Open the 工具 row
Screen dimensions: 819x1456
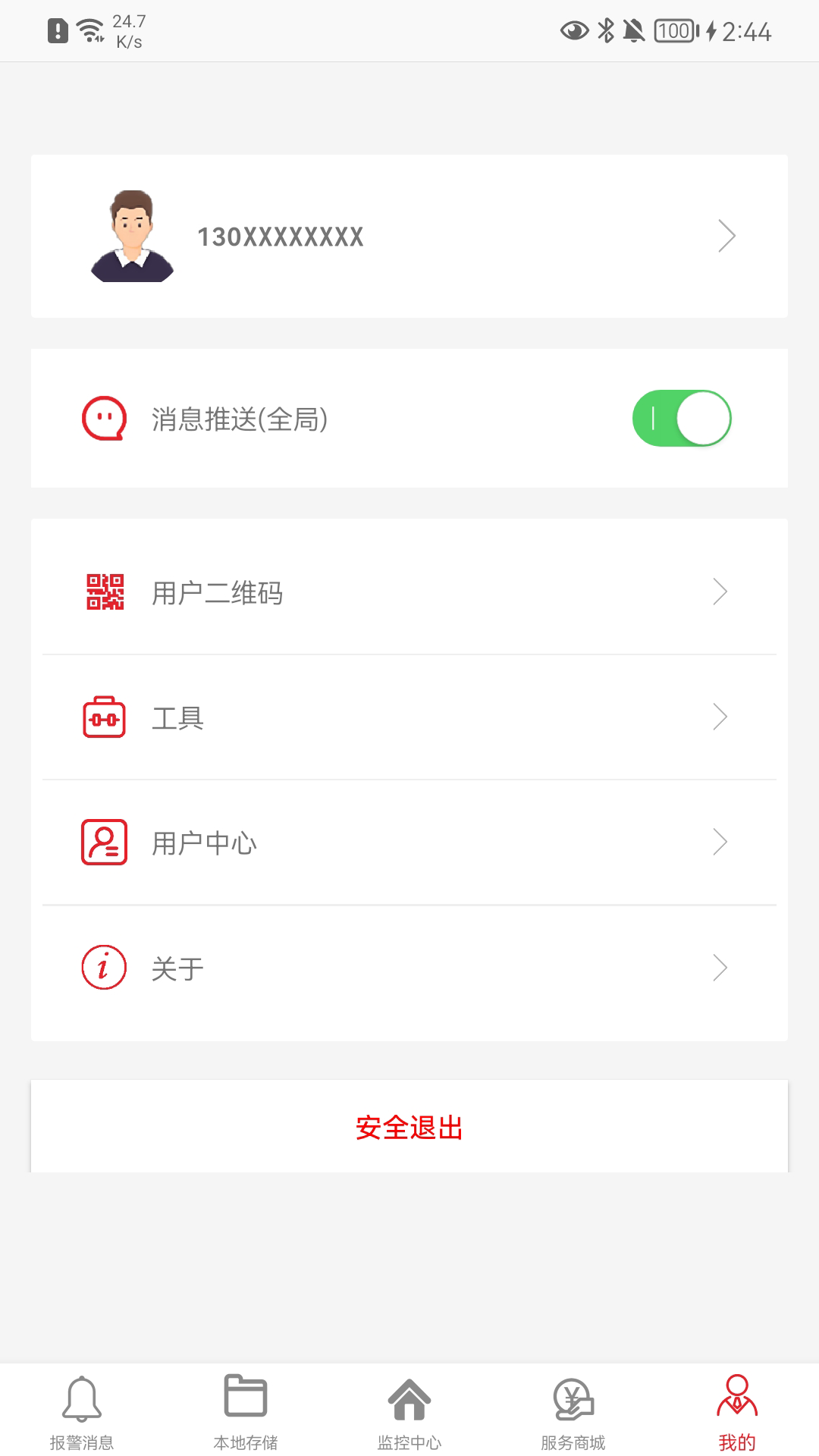(x=409, y=717)
